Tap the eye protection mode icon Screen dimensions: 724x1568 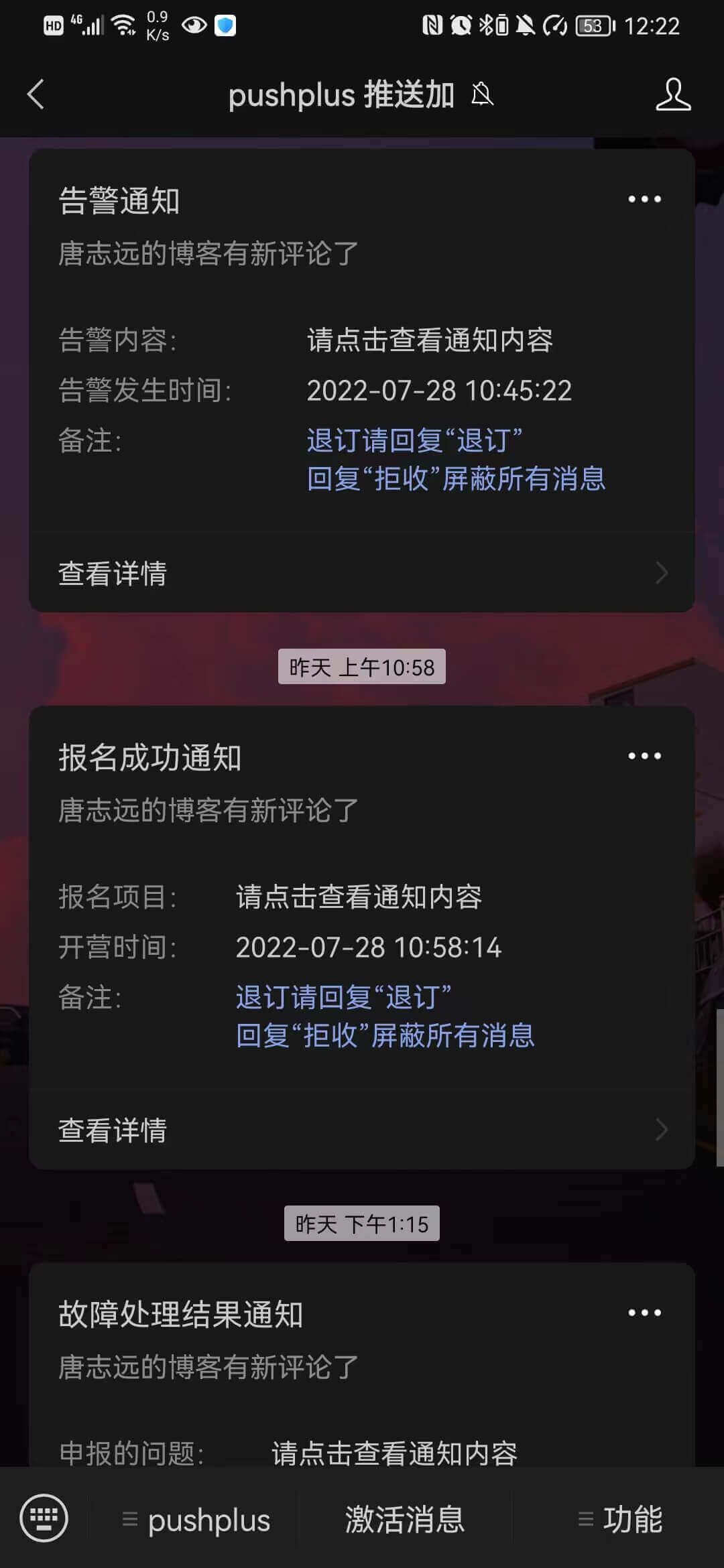194,25
